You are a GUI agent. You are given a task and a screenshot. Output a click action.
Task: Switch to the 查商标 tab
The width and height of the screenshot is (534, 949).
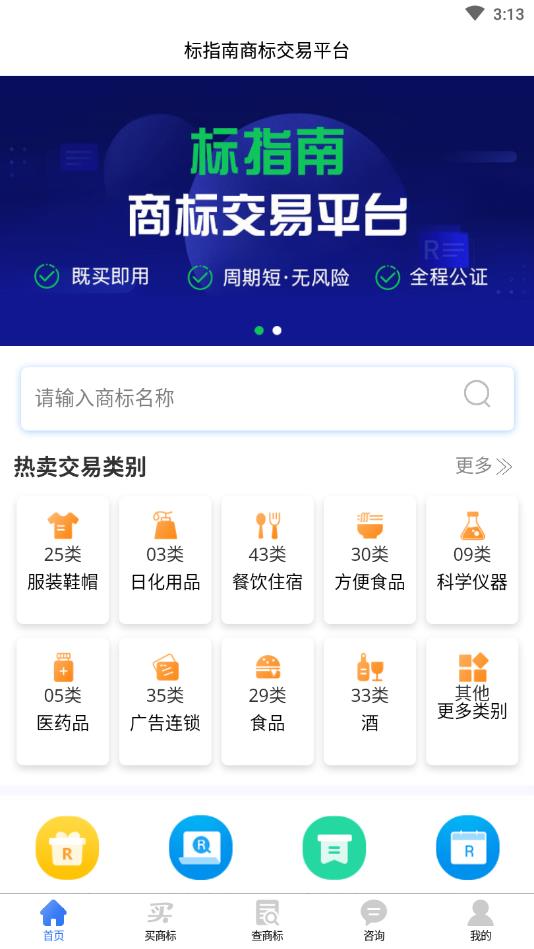tap(267, 921)
